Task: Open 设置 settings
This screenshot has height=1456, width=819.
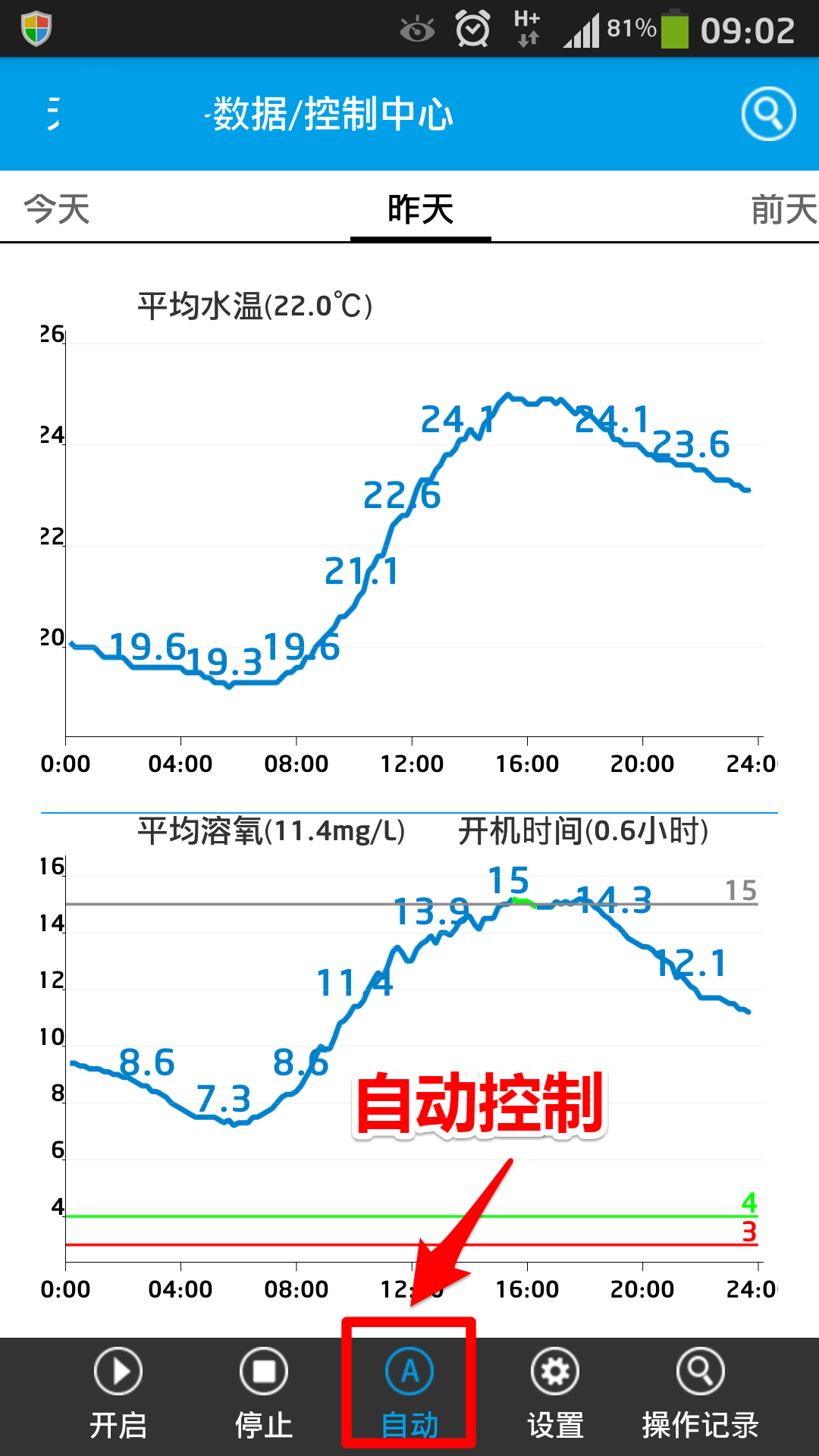Action: click(555, 1395)
